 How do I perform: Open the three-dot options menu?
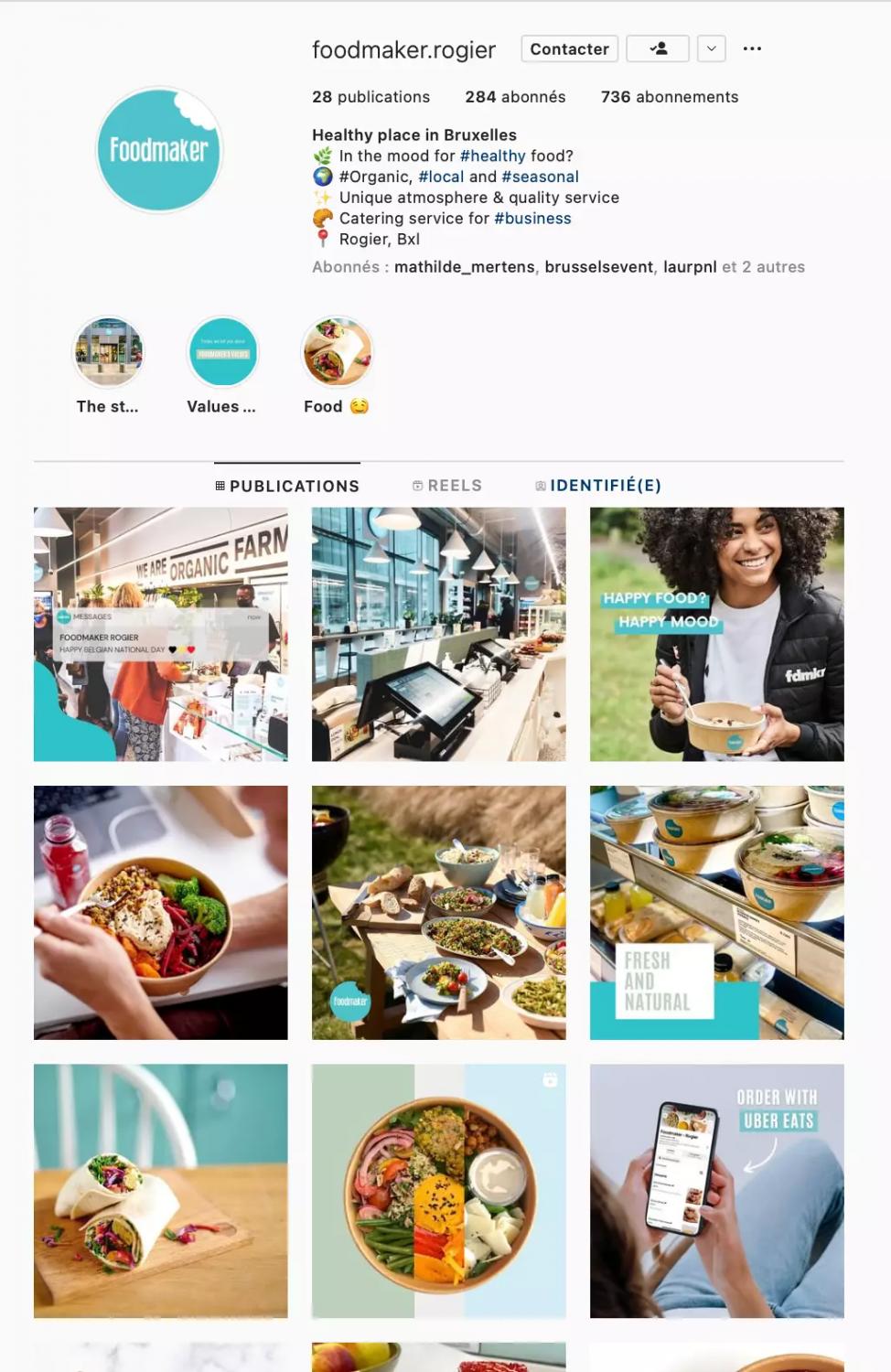click(752, 48)
